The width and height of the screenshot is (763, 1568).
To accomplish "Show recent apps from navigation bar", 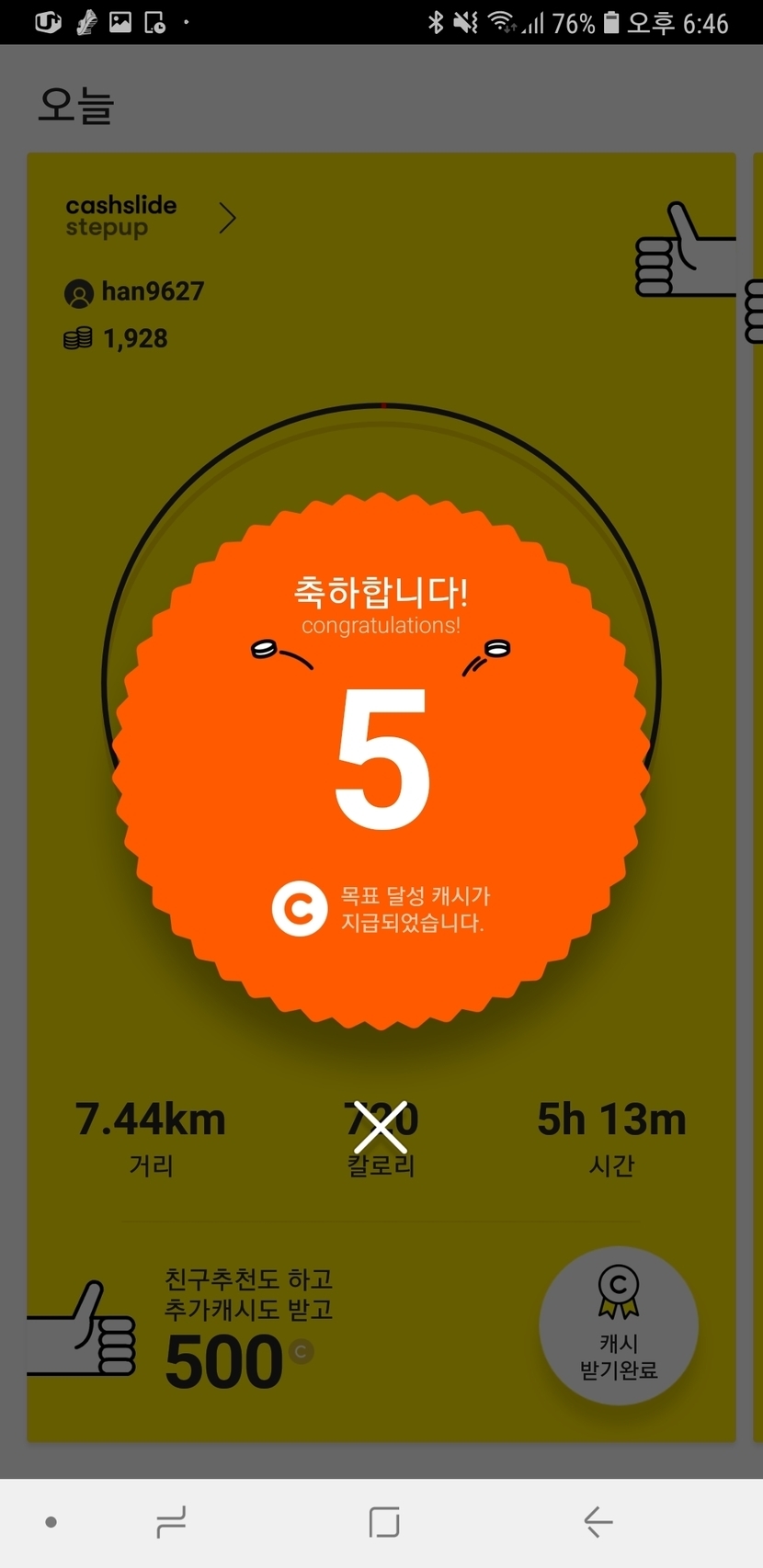I will point(171,1522).
